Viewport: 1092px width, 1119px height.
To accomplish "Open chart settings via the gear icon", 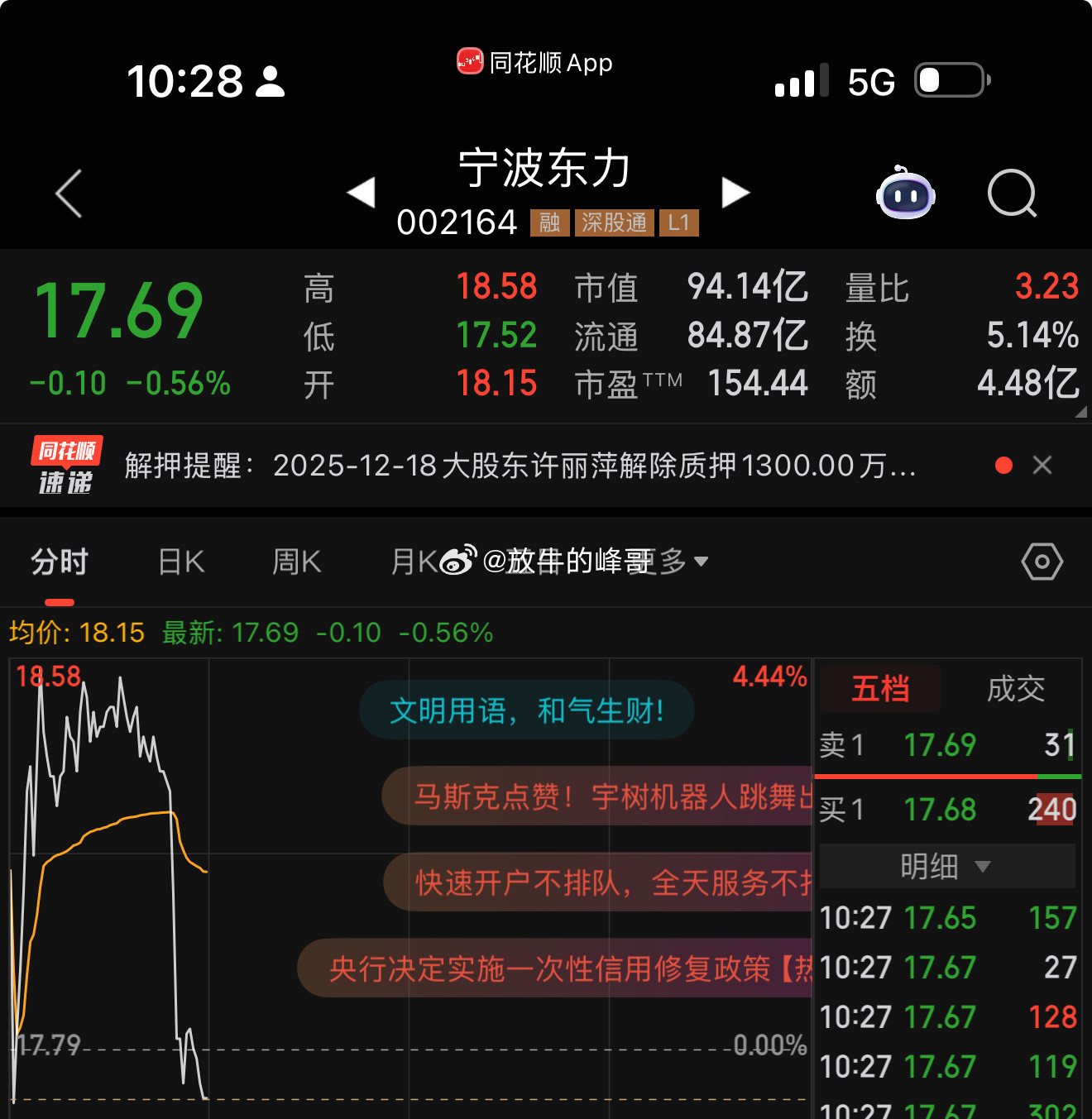I will [x=1041, y=562].
